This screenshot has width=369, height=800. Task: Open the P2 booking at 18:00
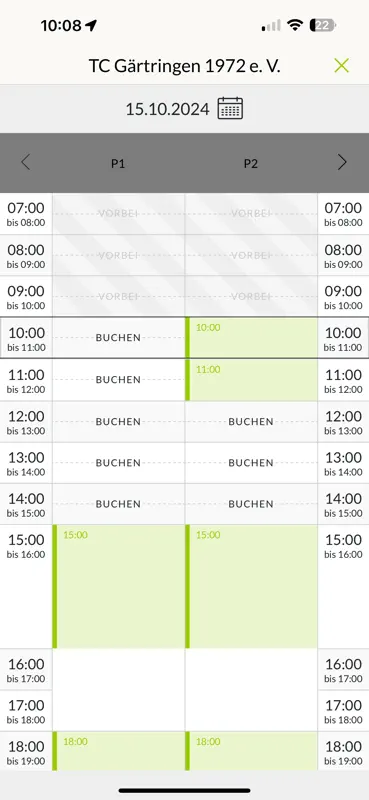click(x=251, y=751)
